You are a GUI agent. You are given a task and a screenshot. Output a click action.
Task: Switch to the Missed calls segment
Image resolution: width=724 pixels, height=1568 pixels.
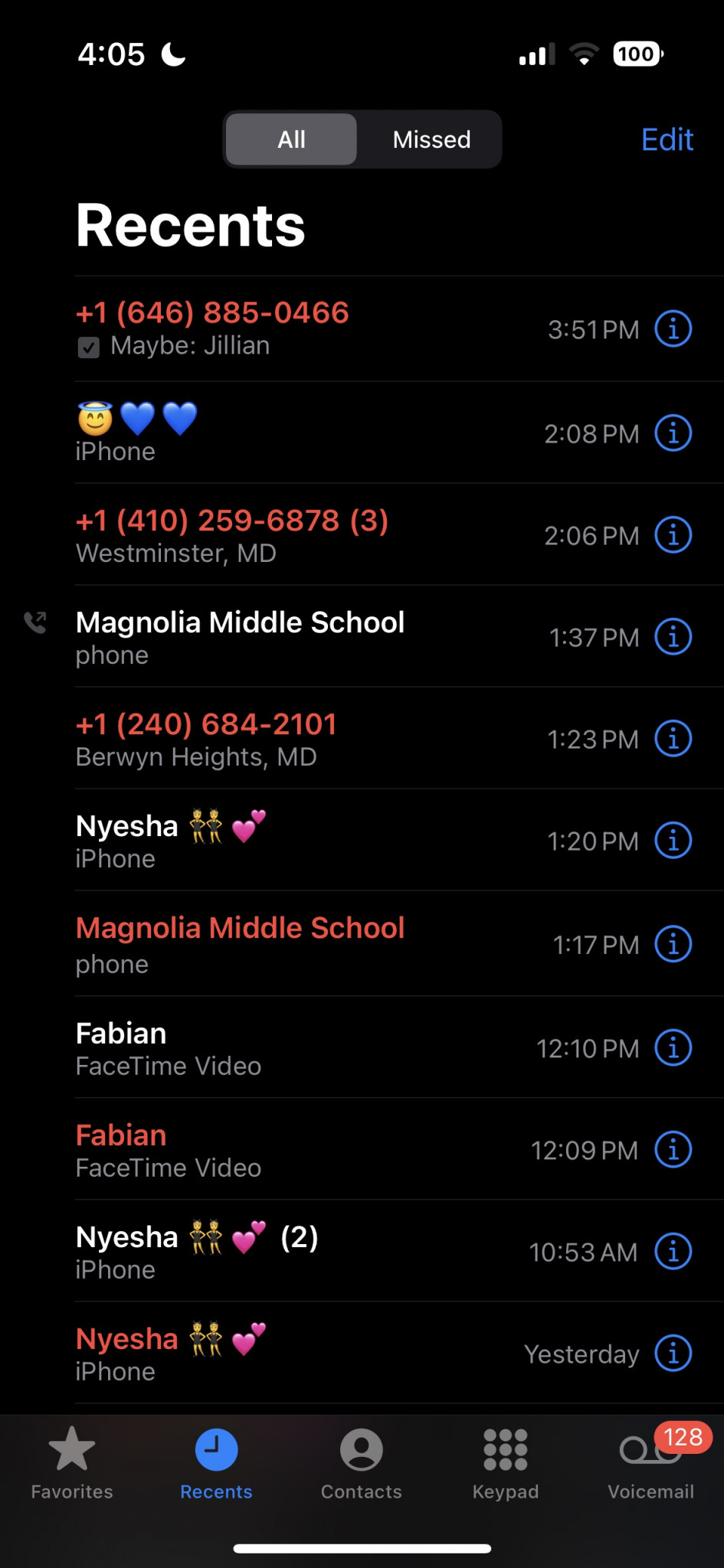pyautogui.click(x=431, y=139)
